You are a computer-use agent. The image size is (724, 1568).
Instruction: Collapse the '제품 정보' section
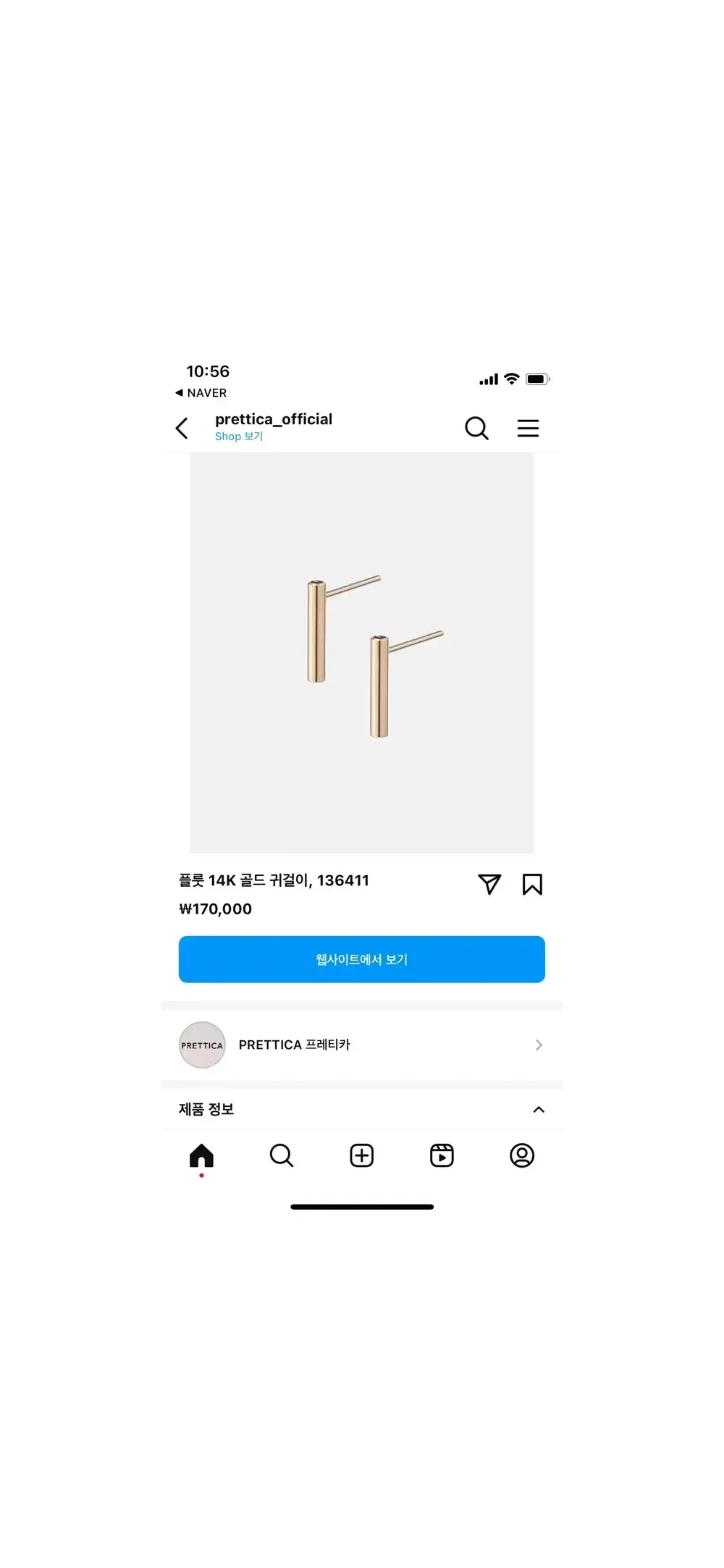tap(538, 1110)
